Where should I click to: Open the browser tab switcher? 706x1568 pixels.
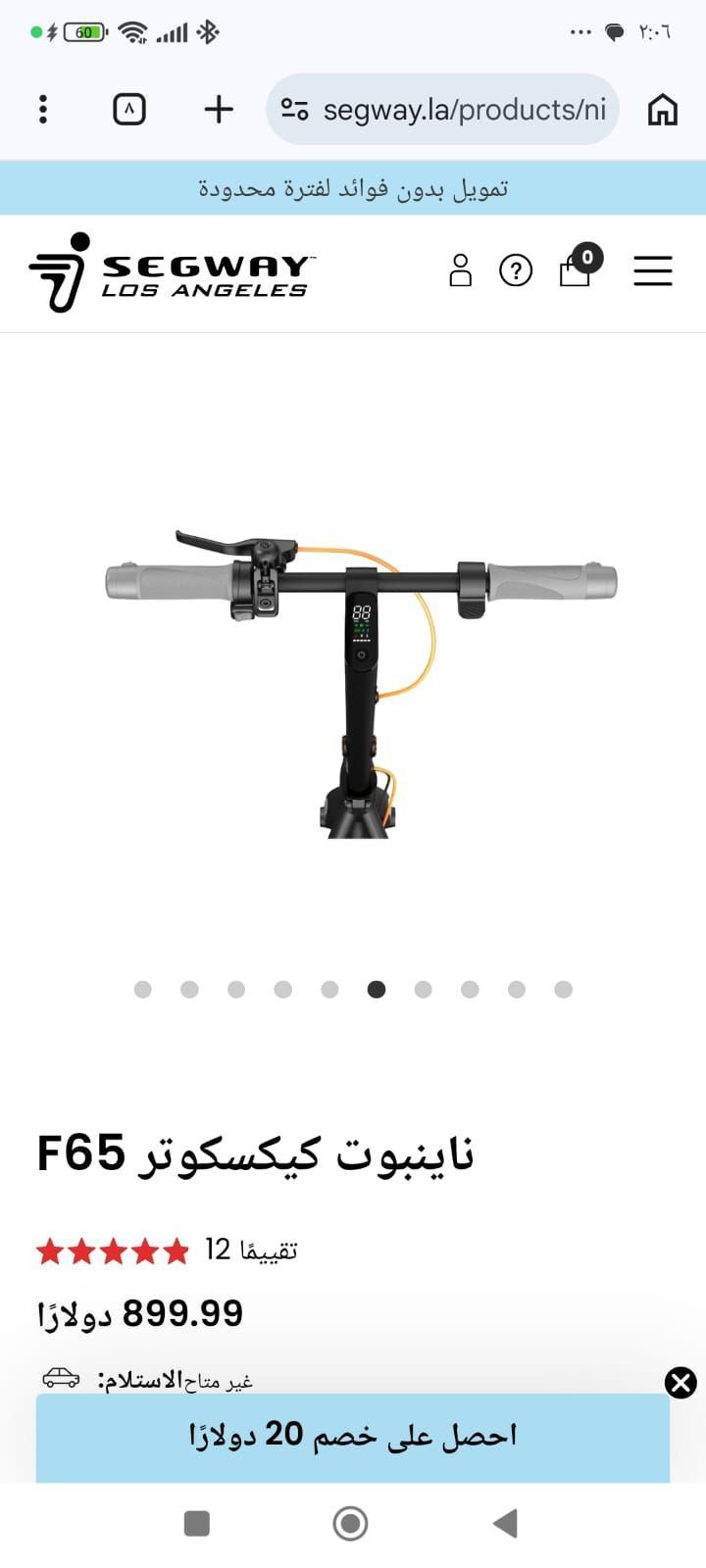point(129,109)
